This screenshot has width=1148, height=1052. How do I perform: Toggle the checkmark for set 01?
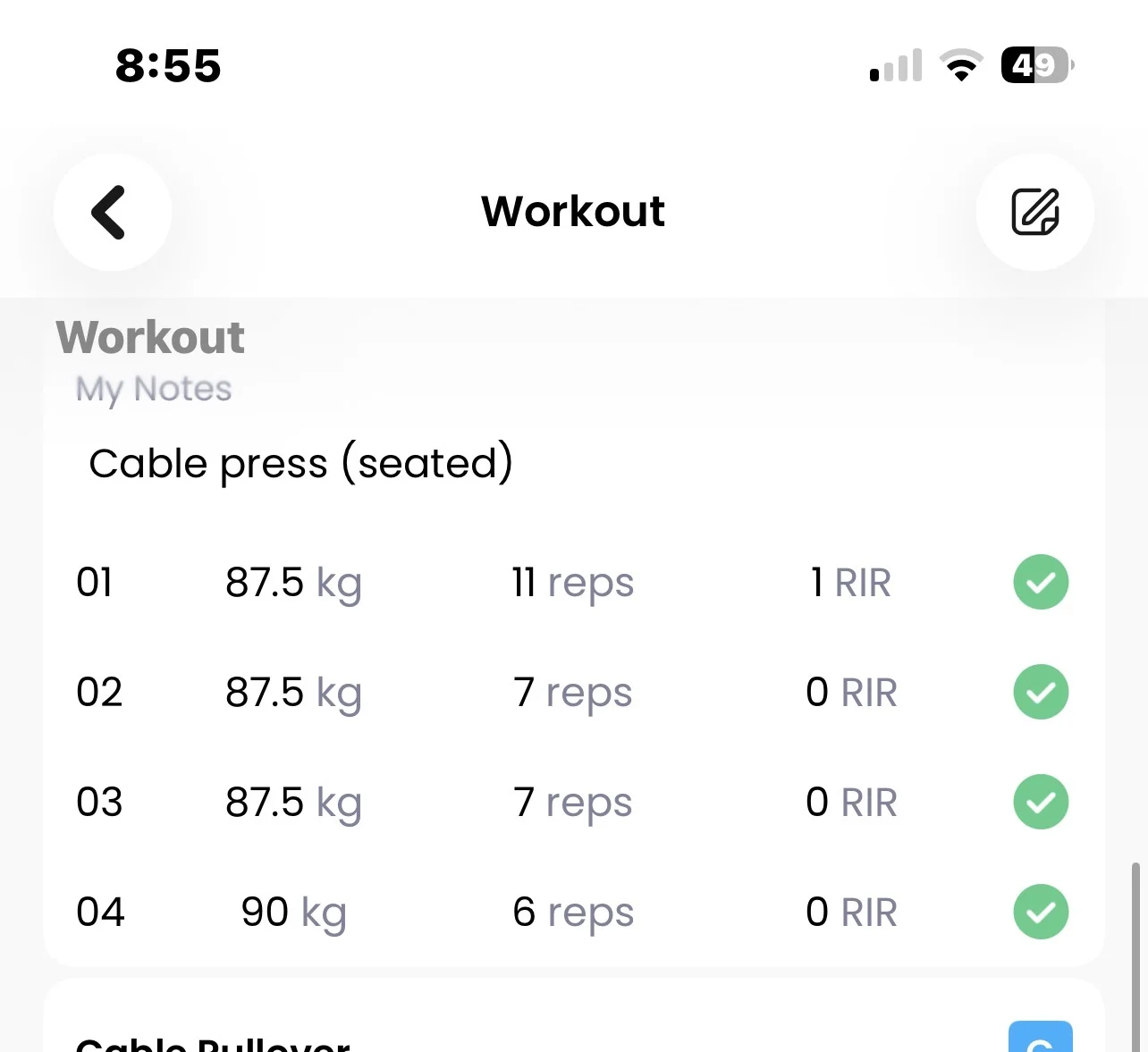[1041, 582]
